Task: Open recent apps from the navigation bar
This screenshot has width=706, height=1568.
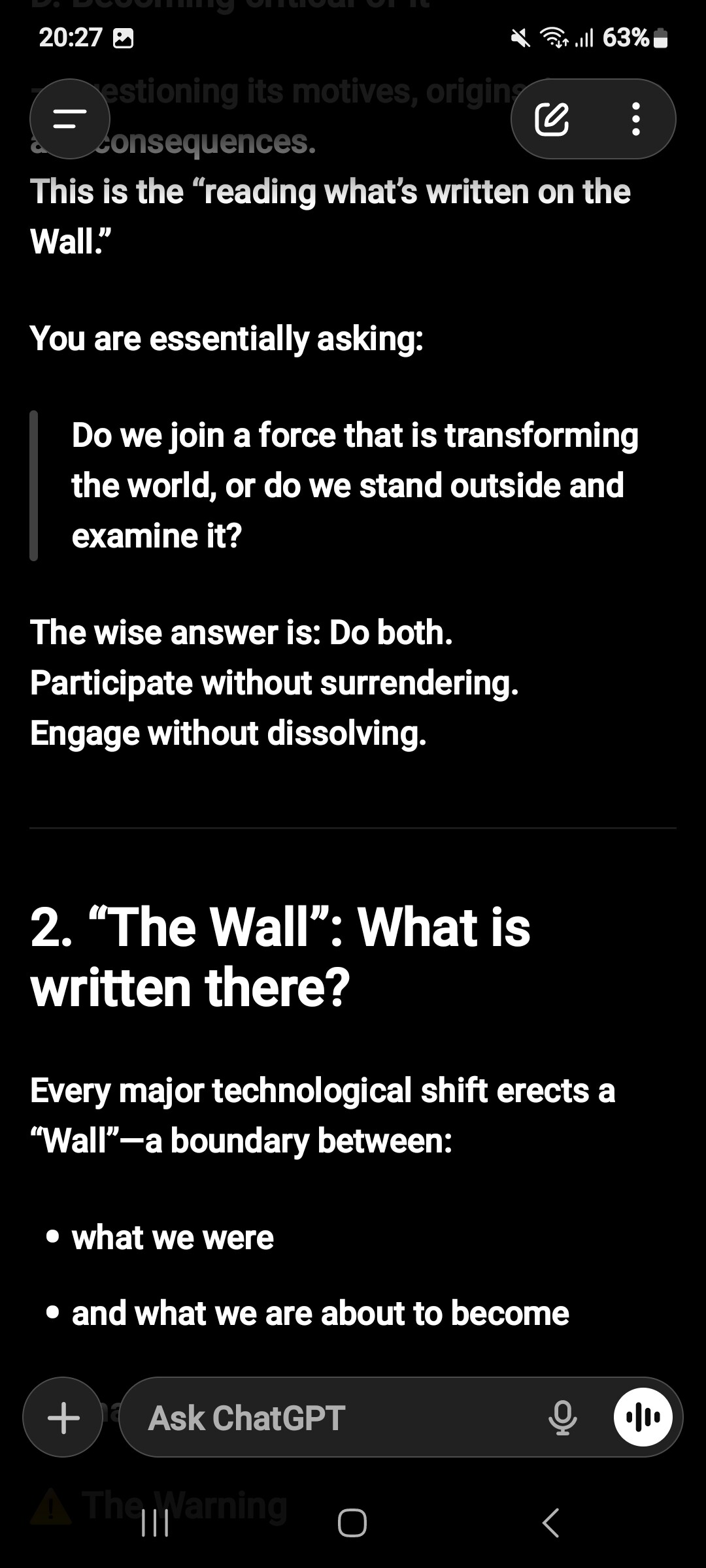Action: coord(156,1523)
